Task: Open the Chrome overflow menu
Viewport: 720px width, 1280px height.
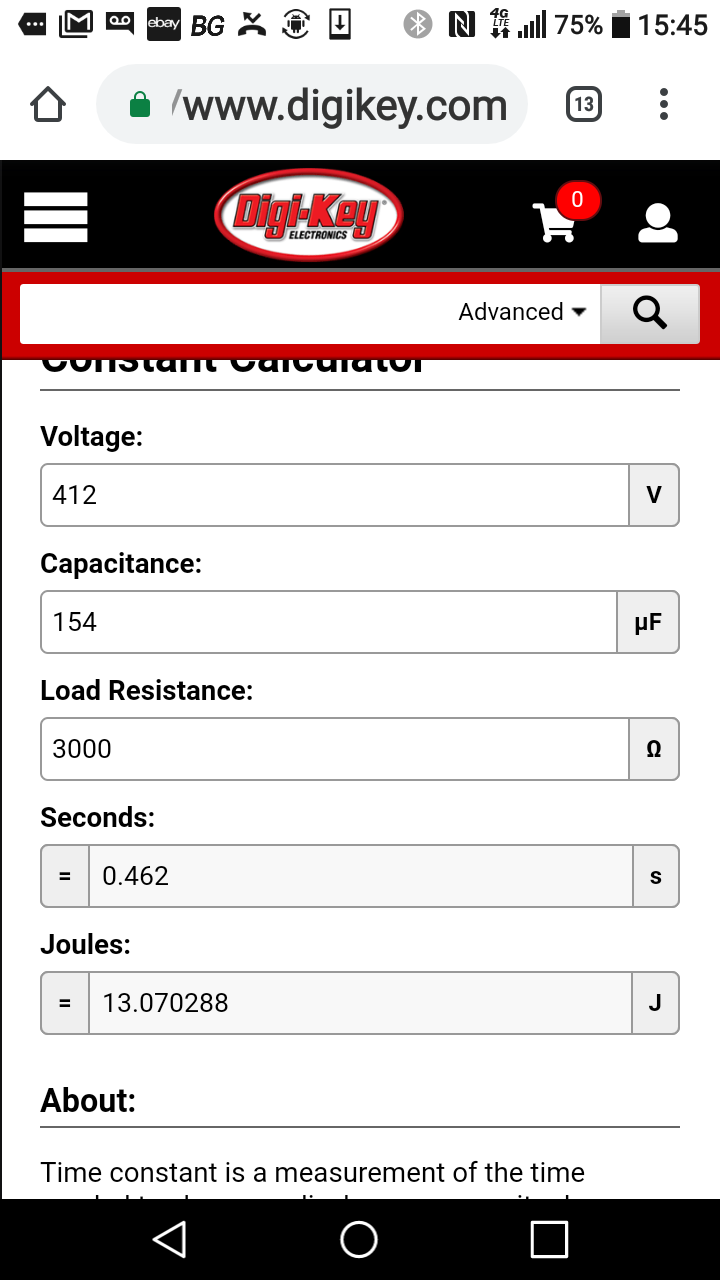Action: (664, 105)
